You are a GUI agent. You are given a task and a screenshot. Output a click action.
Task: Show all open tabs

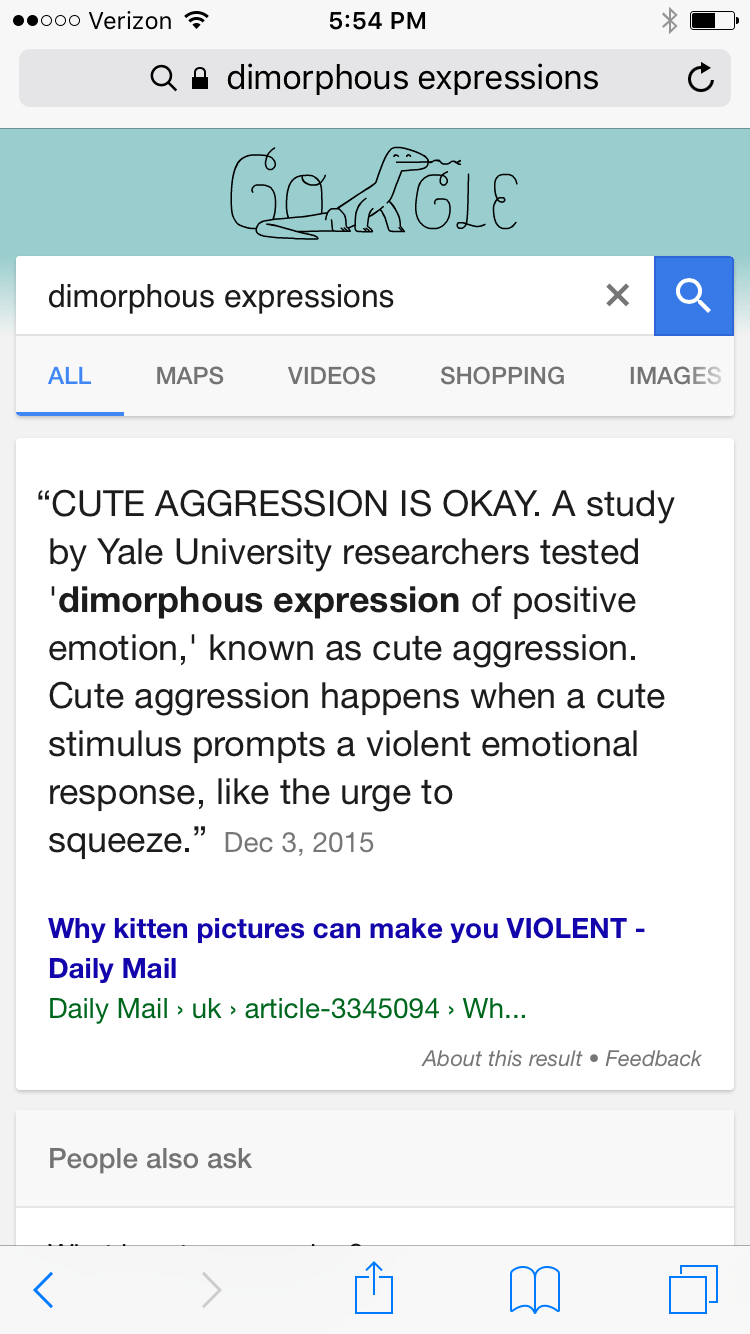(692, 1290)
